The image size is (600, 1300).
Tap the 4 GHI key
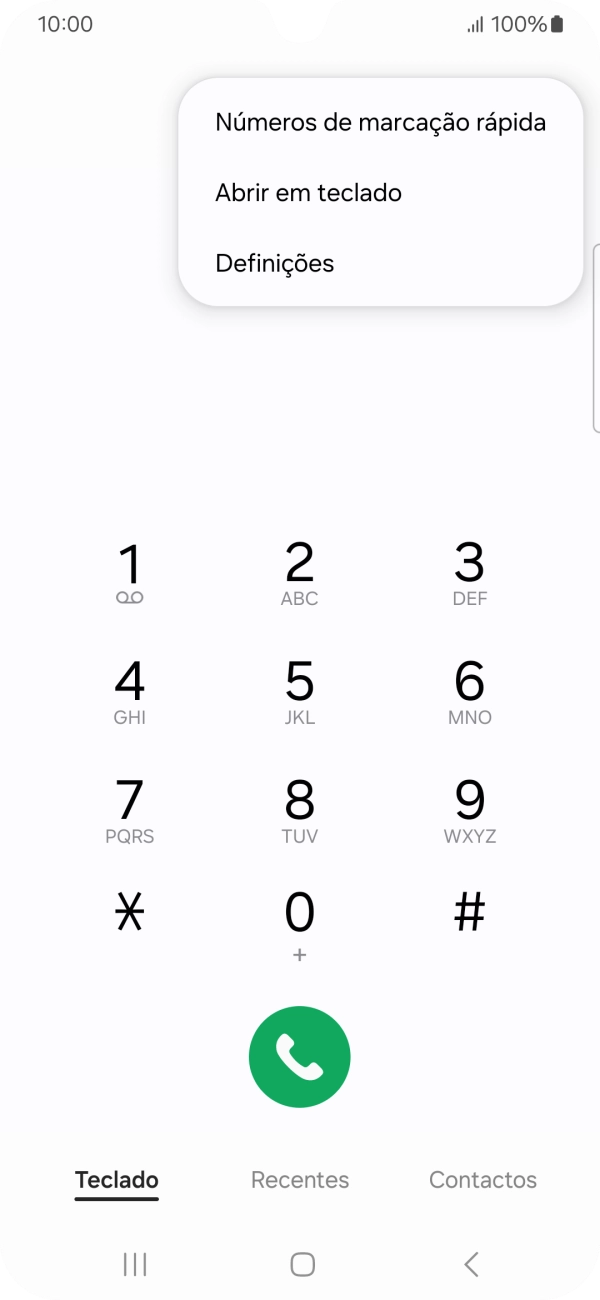tap(130, 692)
